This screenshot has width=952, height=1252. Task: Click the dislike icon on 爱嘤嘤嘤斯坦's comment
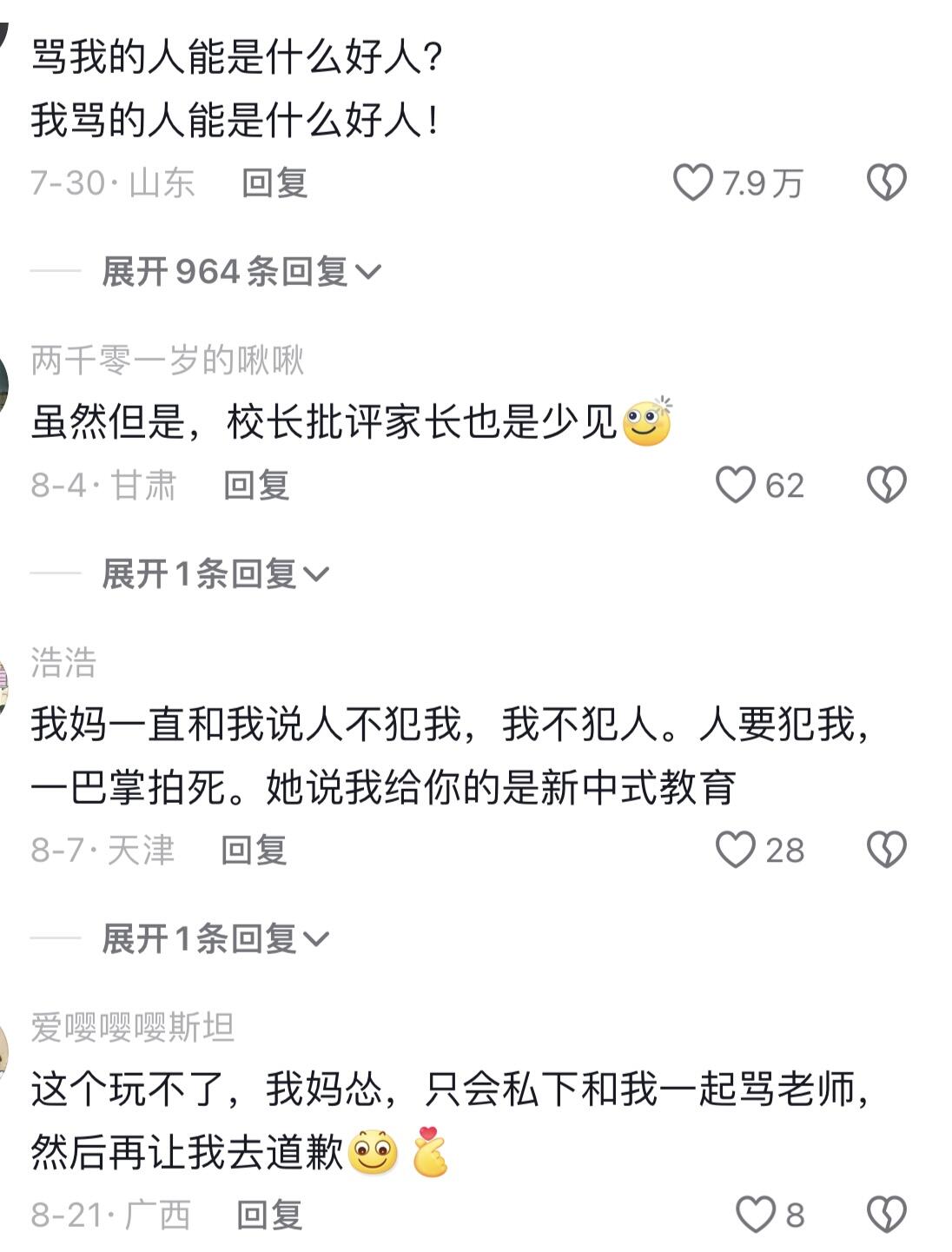coord(886,1215)
